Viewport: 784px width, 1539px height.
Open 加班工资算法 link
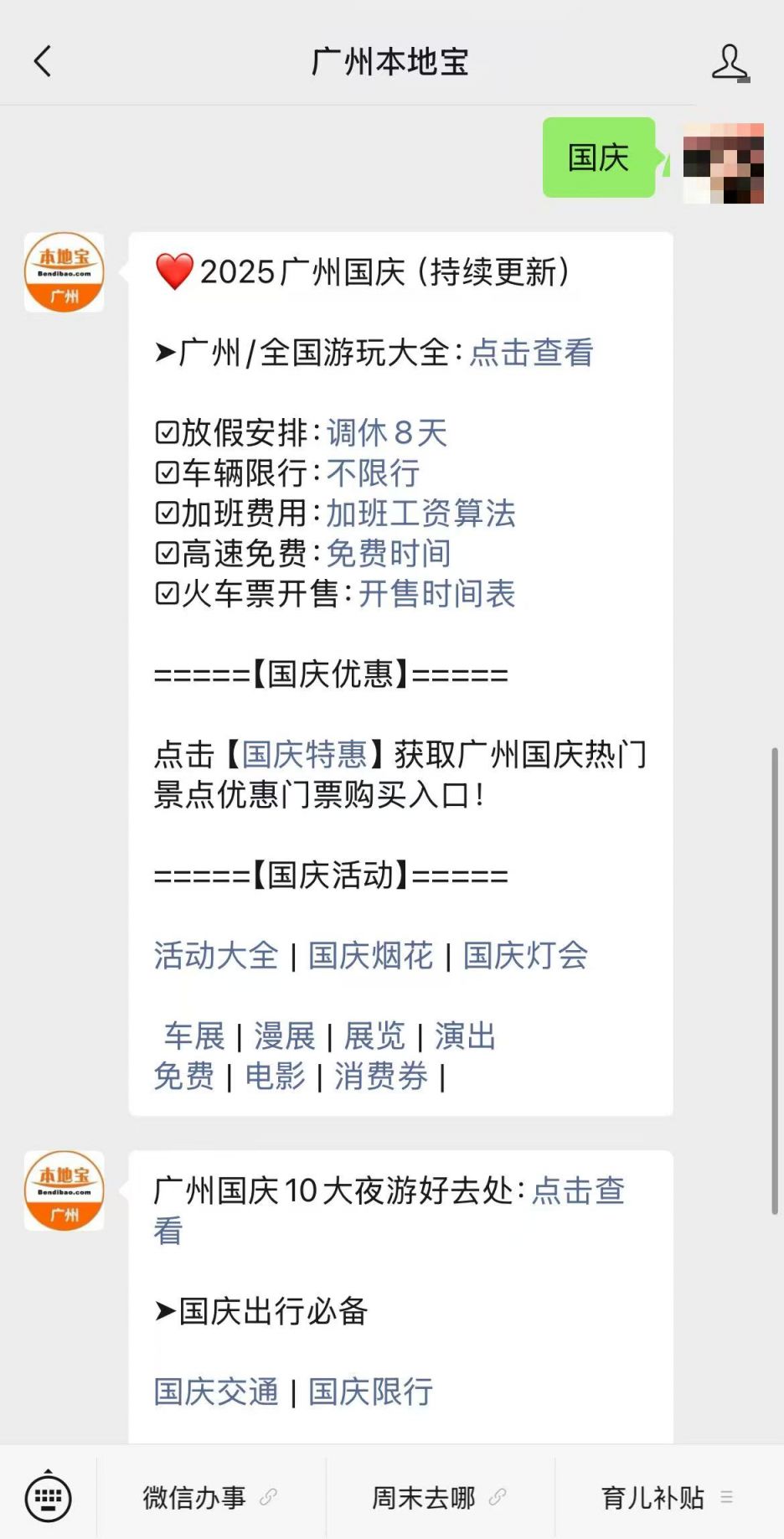[420, 514]
